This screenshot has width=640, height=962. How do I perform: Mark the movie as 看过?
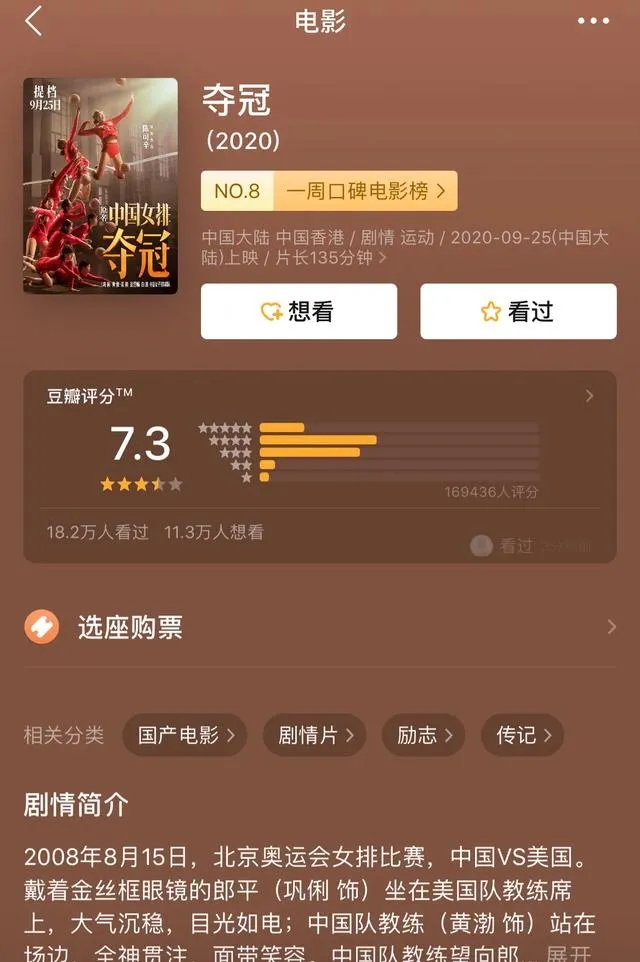click(518, 312)
